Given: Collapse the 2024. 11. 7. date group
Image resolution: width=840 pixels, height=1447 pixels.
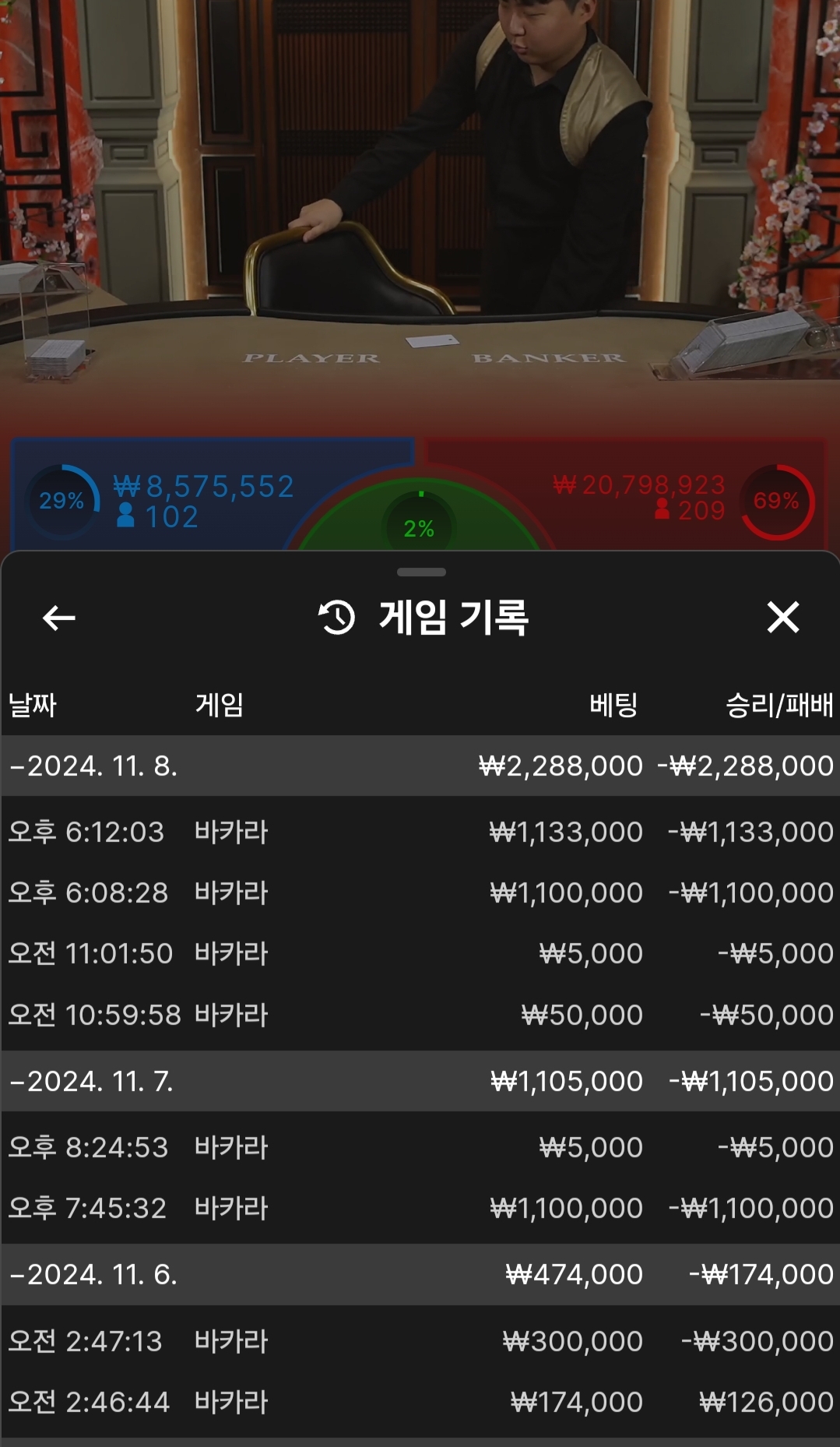Looking at the screenshot, I should [x=420, y=1082].
